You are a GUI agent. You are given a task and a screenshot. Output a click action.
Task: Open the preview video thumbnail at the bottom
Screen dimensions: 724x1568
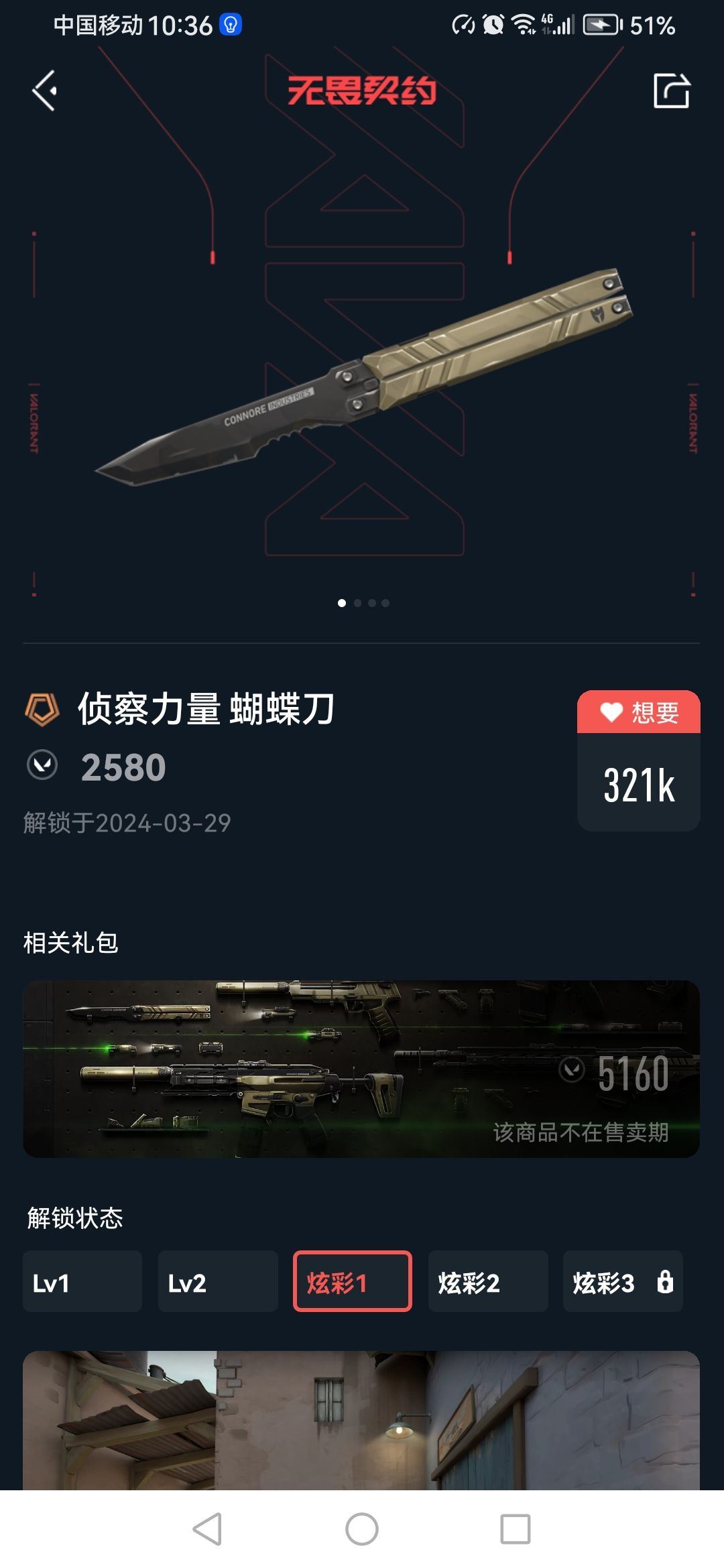(361, 1419)
